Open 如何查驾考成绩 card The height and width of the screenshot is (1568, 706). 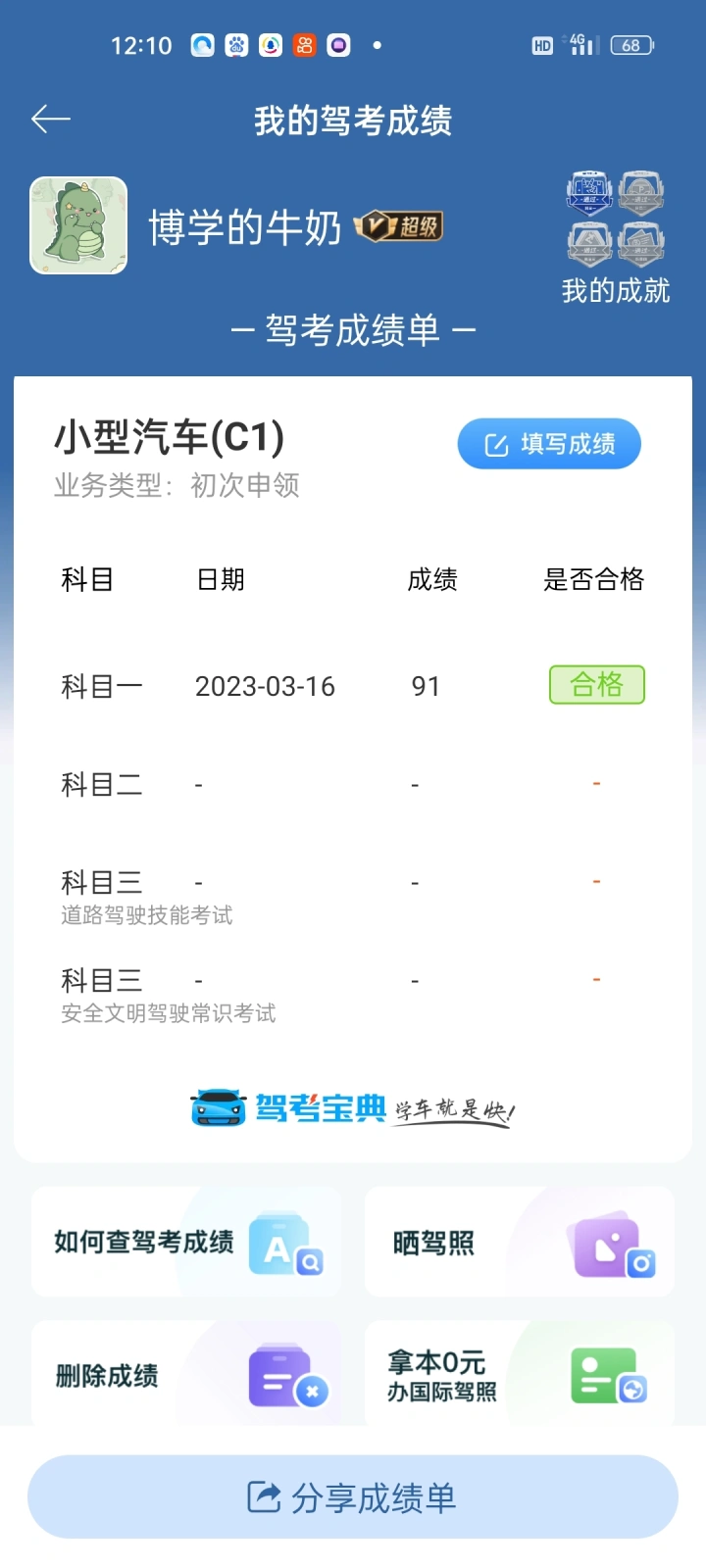186,1243
